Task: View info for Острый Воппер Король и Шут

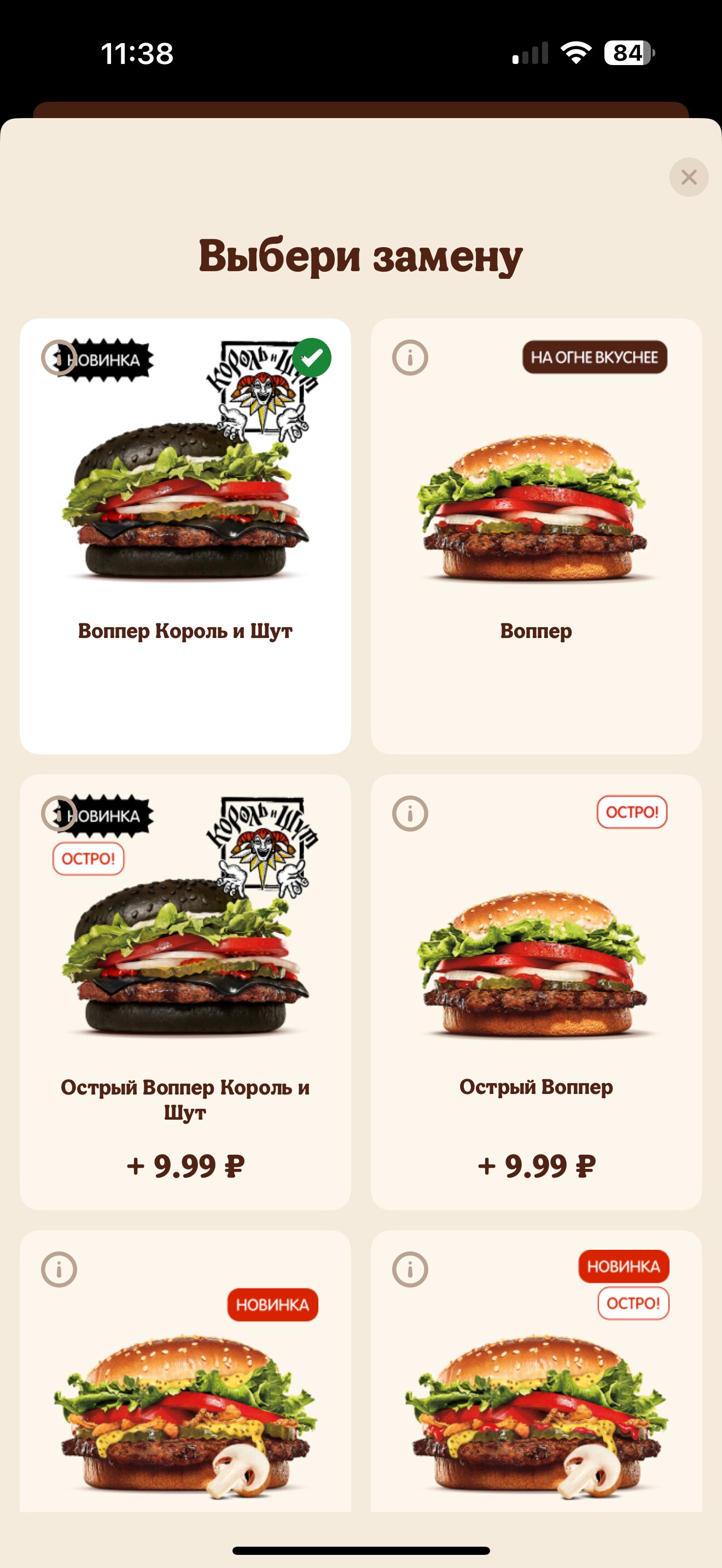Action: [x=59, y=814]
